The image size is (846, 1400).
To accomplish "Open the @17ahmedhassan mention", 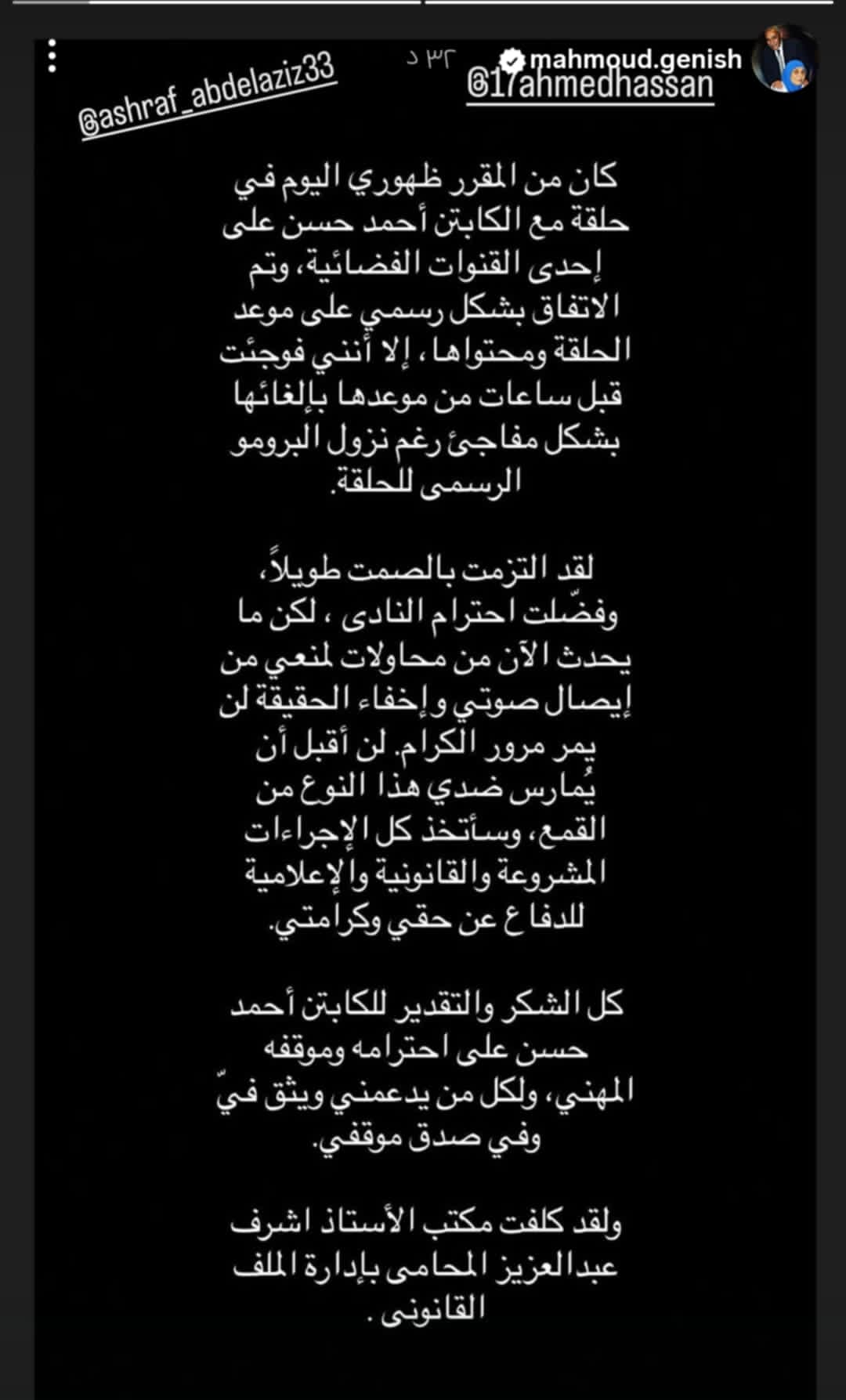I will click(x=591, y=86).
